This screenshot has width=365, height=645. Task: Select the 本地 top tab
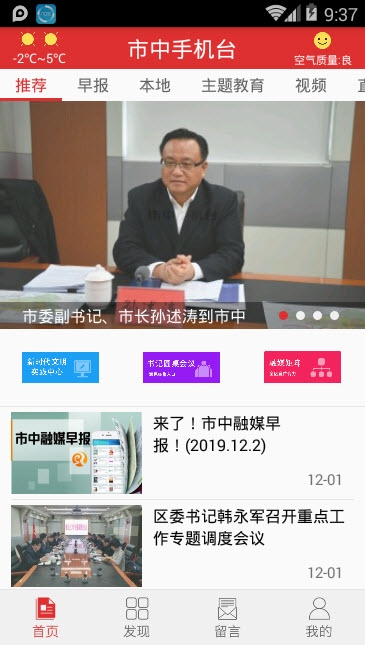click(x=155, y=85)
